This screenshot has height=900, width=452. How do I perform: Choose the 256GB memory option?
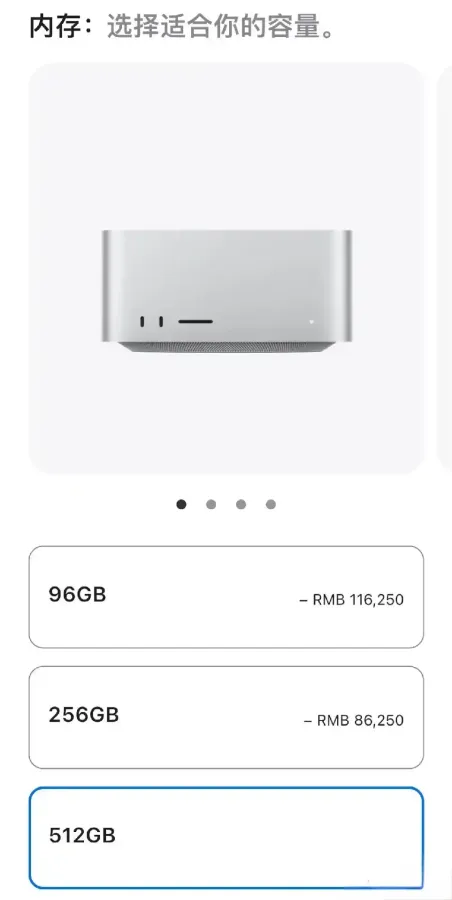tap(226, 717)
